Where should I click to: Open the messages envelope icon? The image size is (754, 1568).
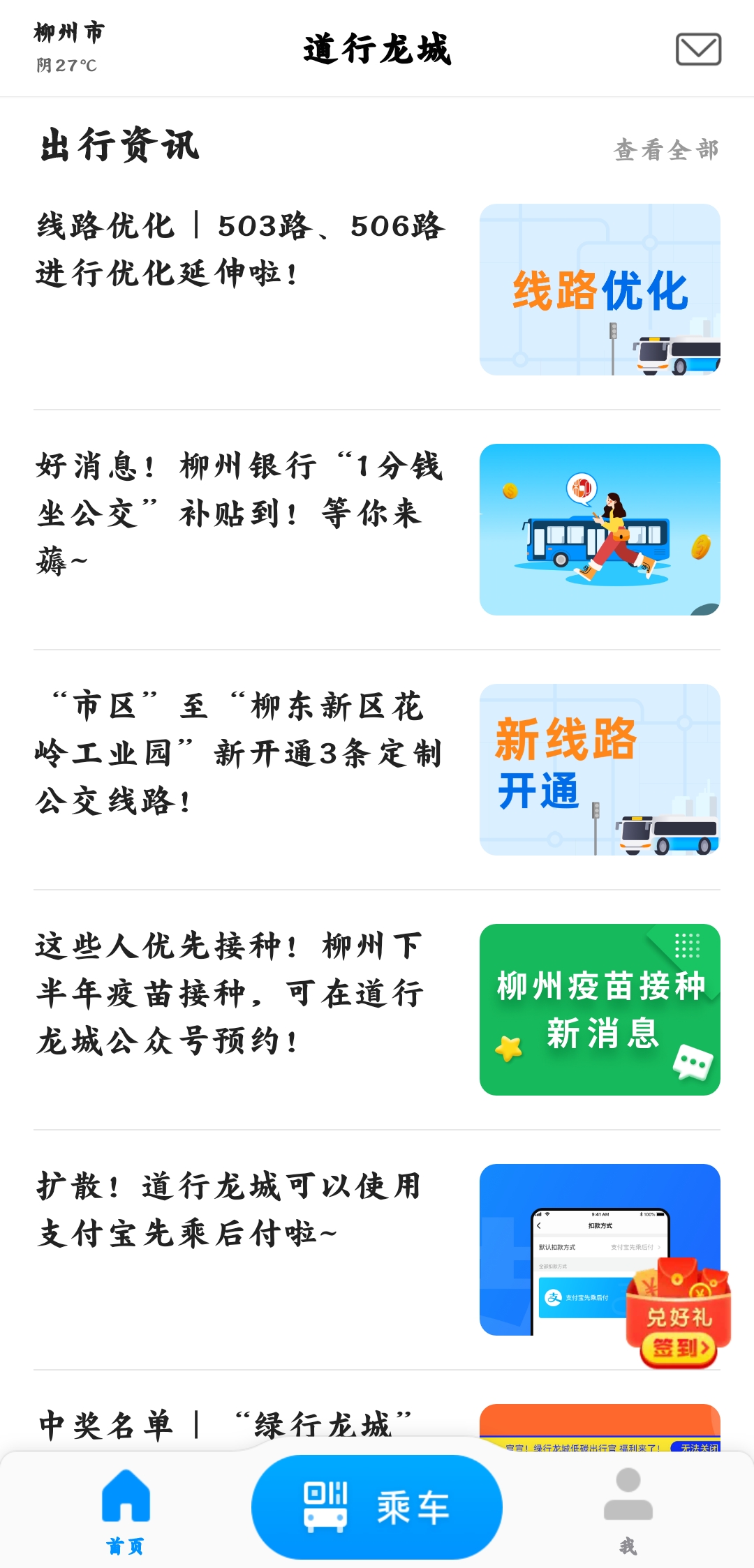tap(698, 50)
